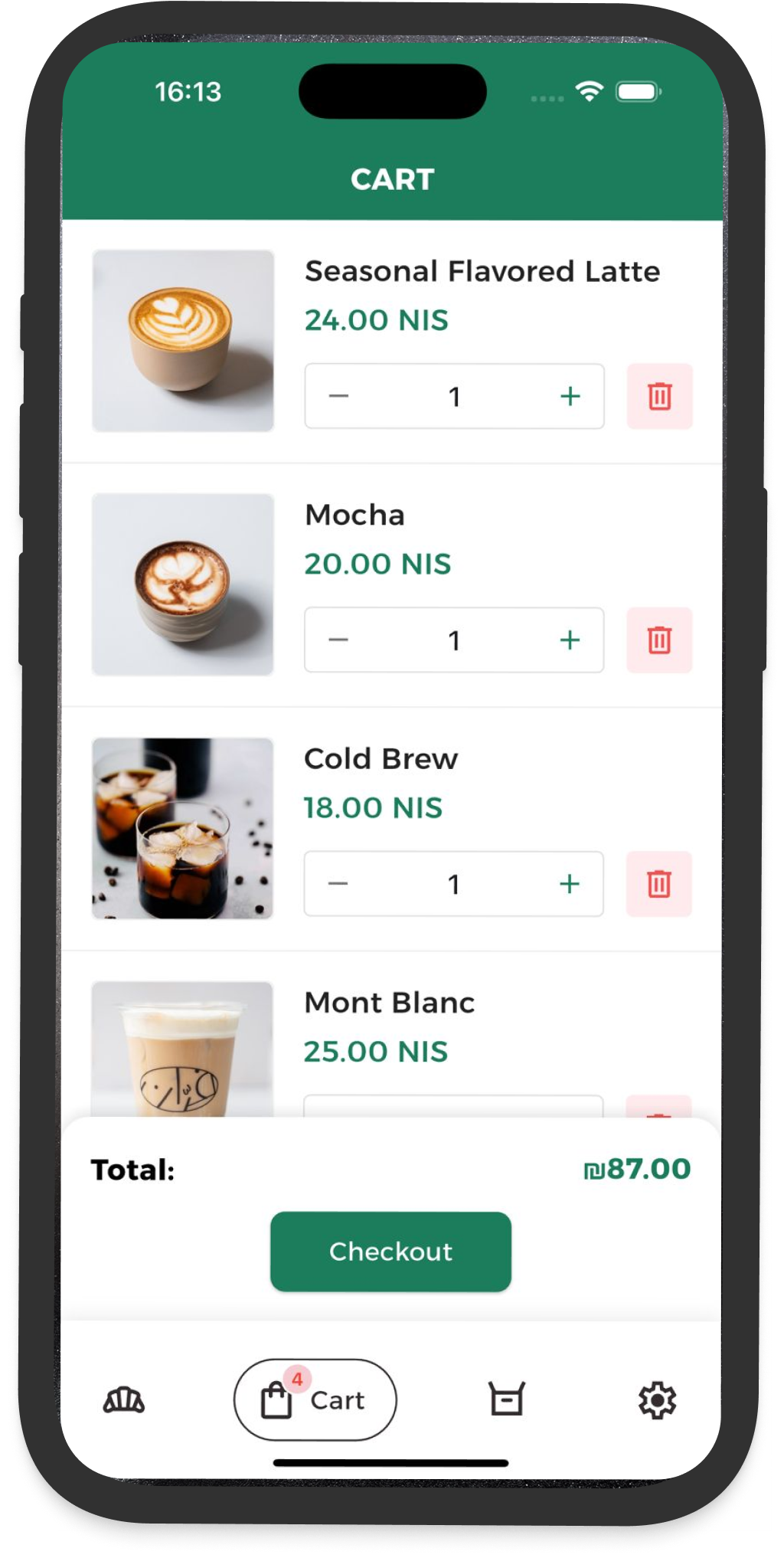Tap the Checkout button
This screenshot has width=784, height=1558.
pos(390,1251)
